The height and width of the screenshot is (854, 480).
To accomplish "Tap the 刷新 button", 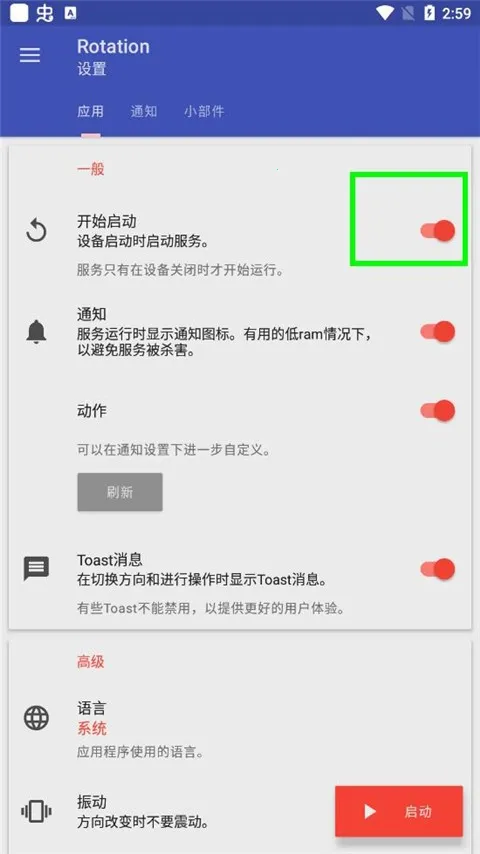I will click(x=120, y=492).
